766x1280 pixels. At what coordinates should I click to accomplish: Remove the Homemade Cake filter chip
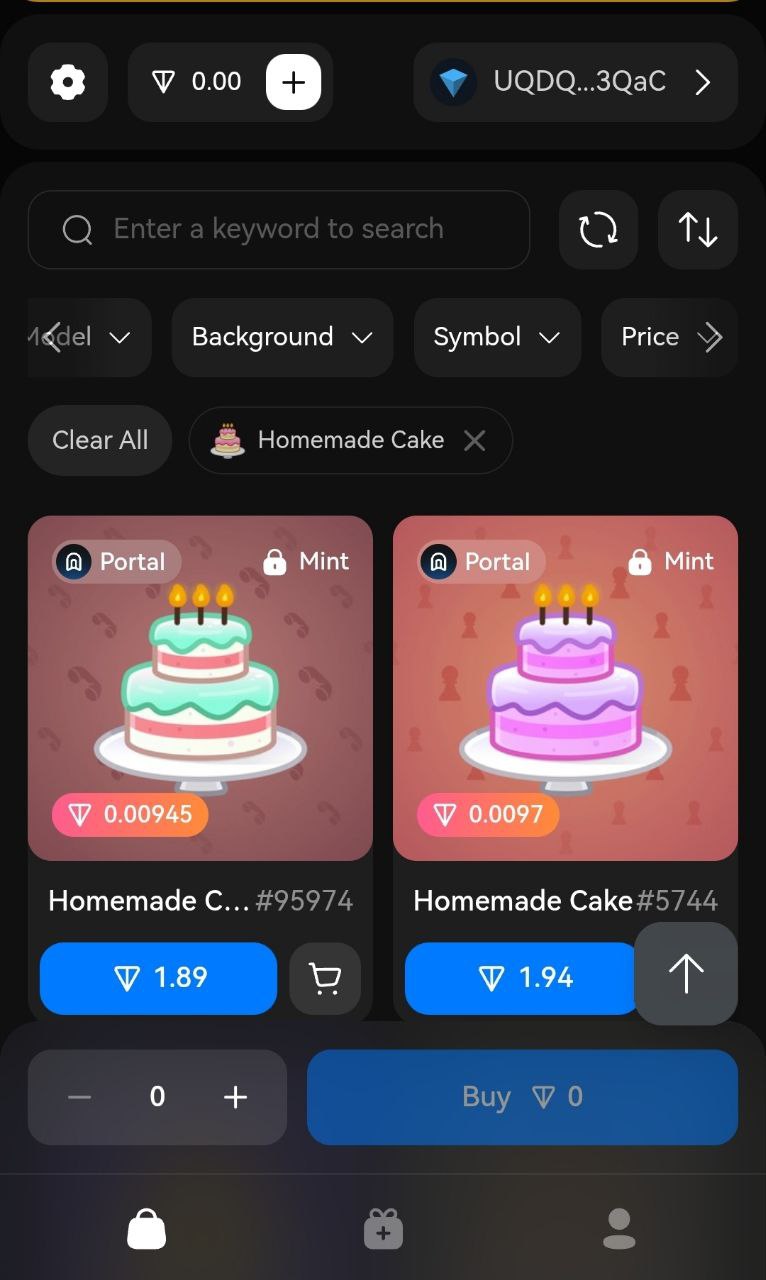pyautogui.click(x=475, y=440)
